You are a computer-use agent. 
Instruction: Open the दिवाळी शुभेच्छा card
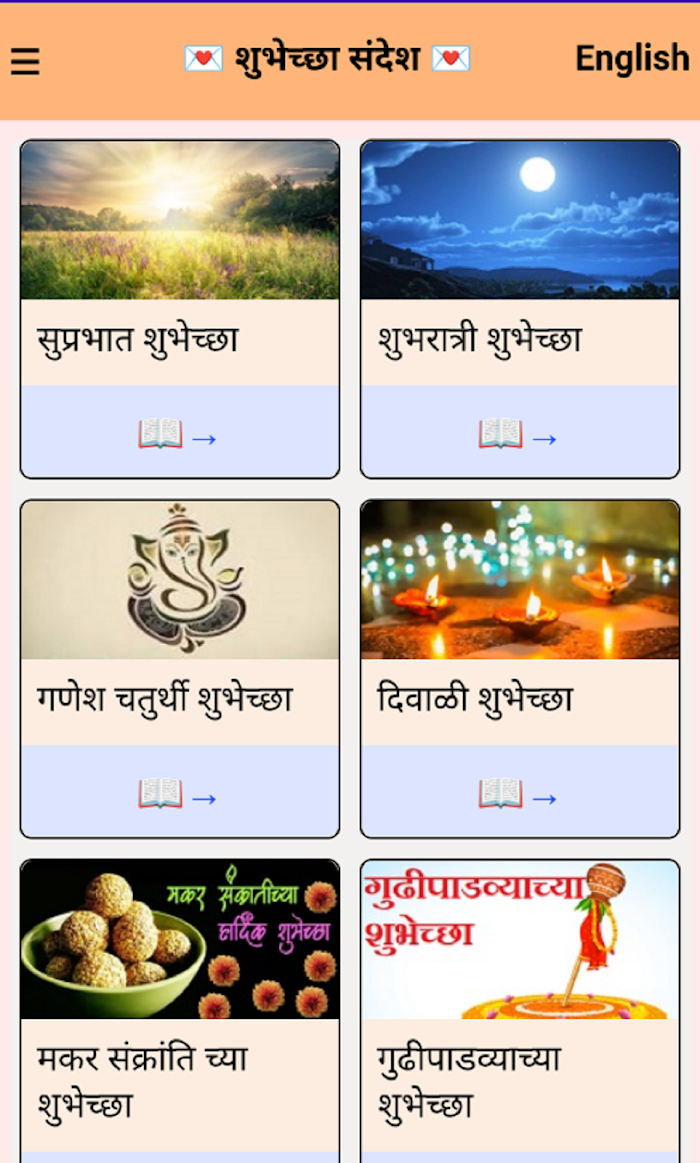(x=520, y=669)
